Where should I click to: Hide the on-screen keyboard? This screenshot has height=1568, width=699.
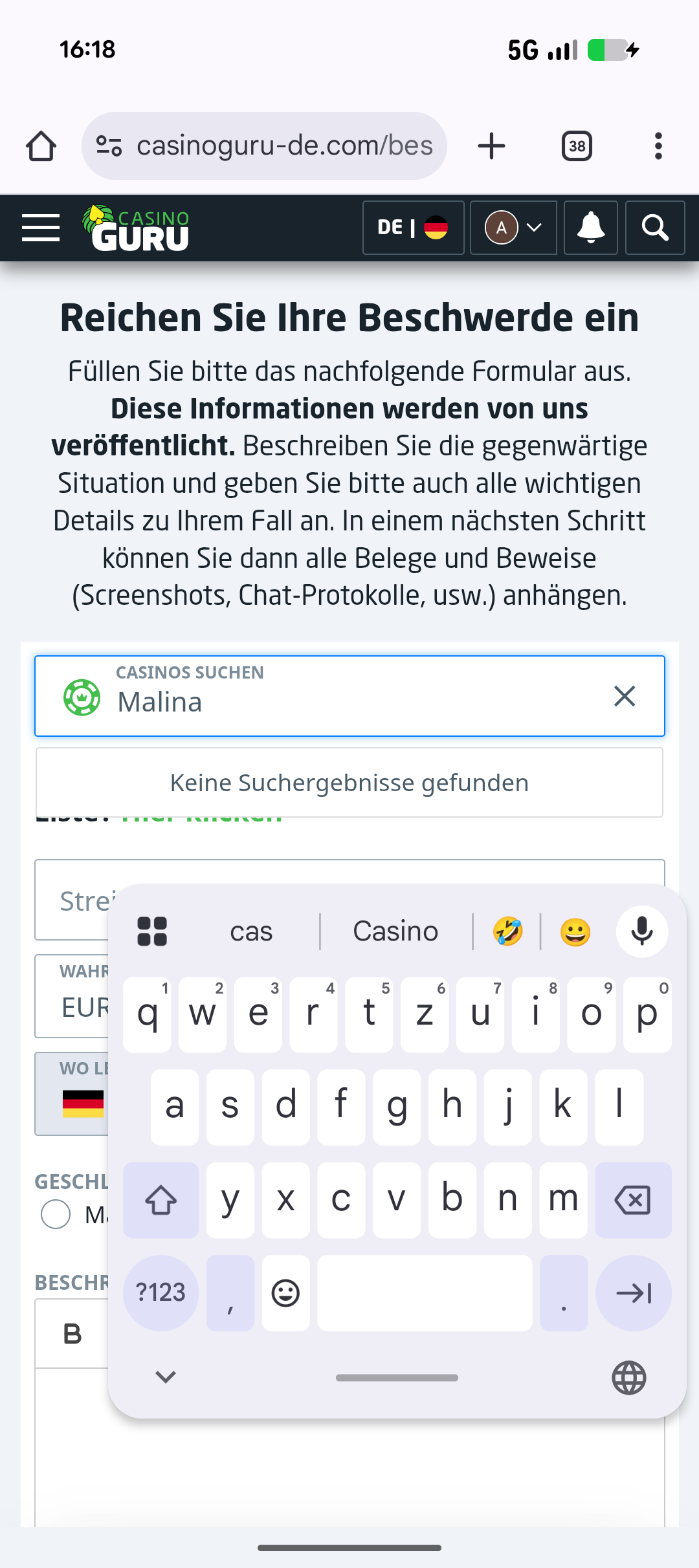(166, 1377)
